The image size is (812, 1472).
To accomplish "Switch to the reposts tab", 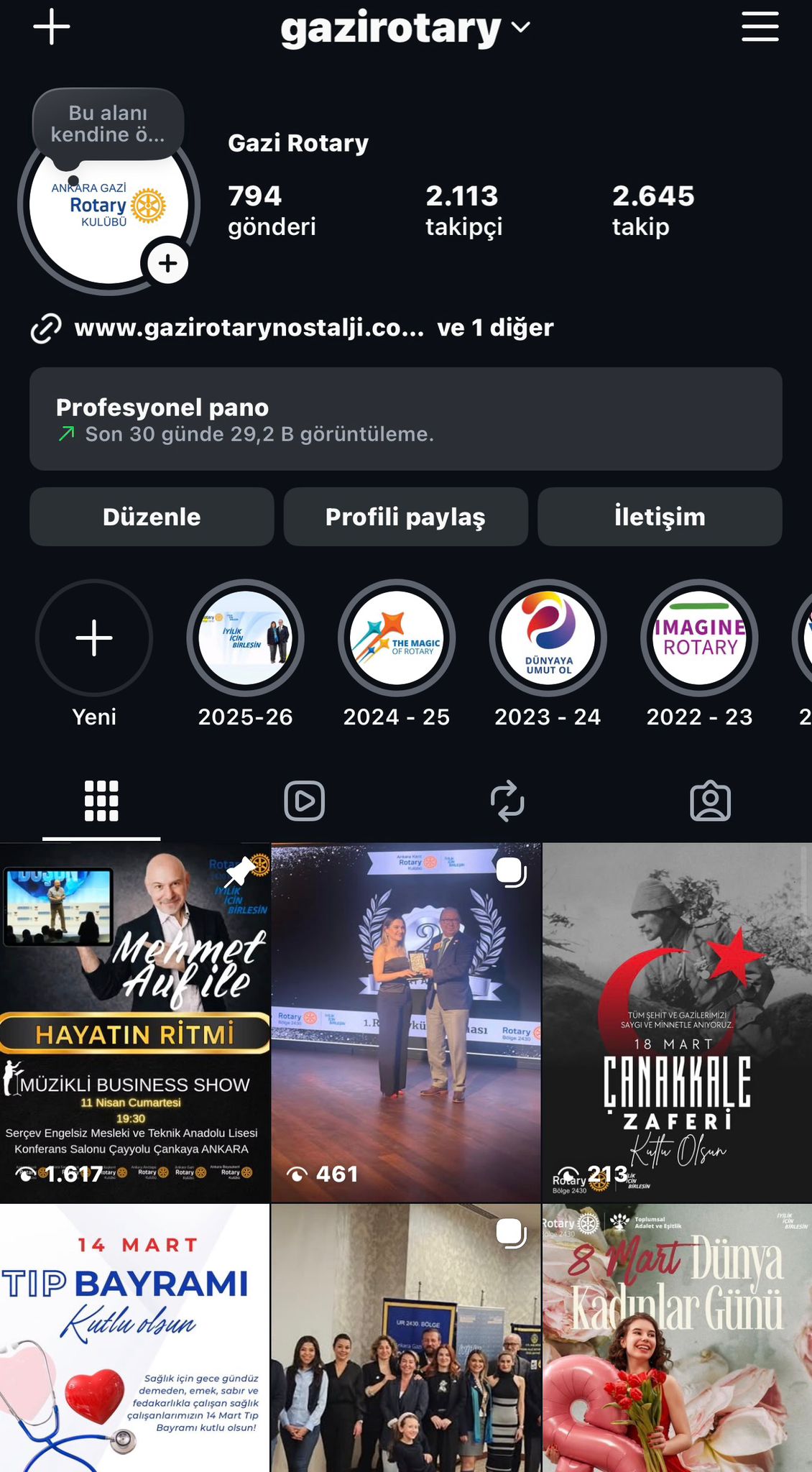I will 507,801.
